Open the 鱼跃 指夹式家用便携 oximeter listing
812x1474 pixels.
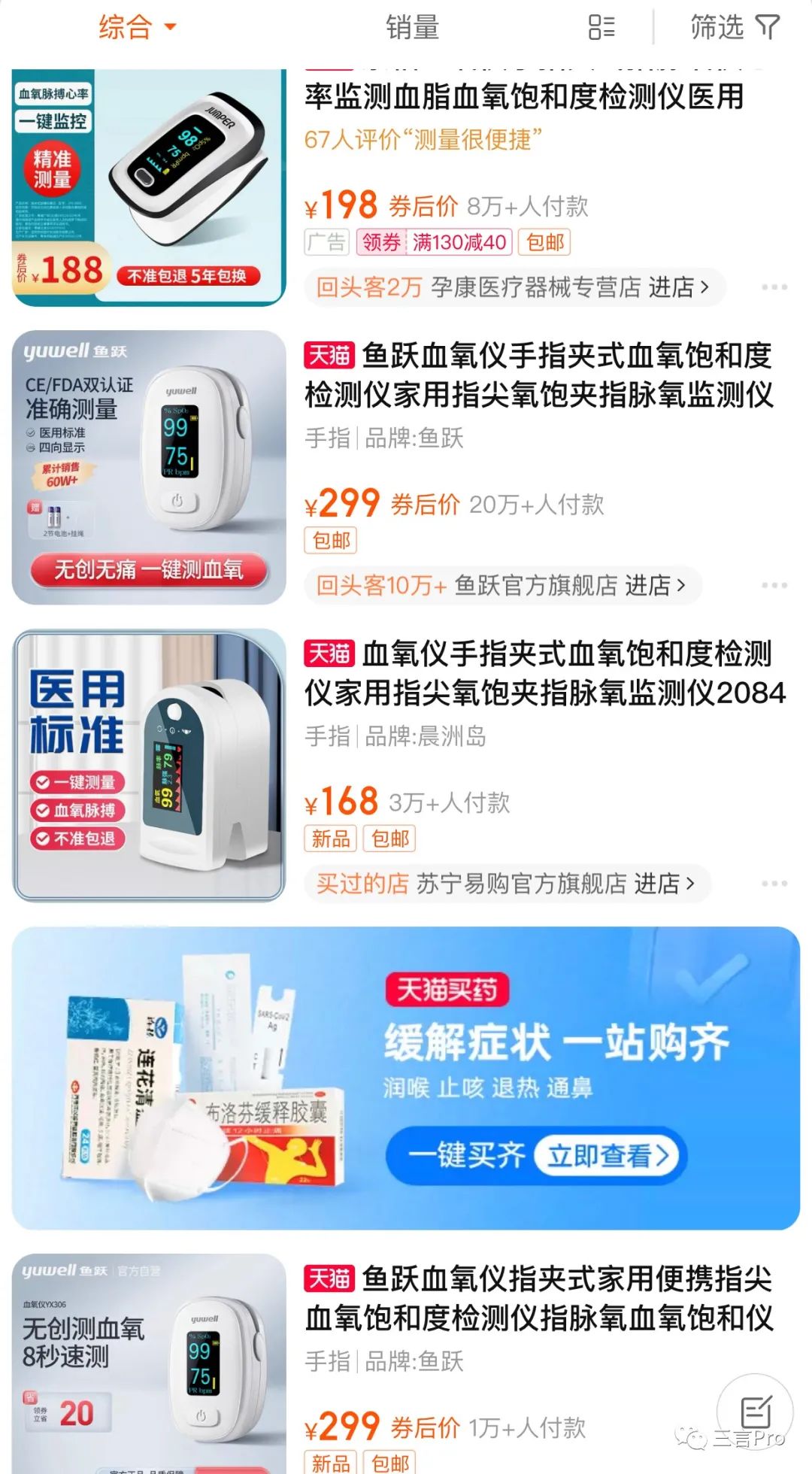click(538, 1298)
